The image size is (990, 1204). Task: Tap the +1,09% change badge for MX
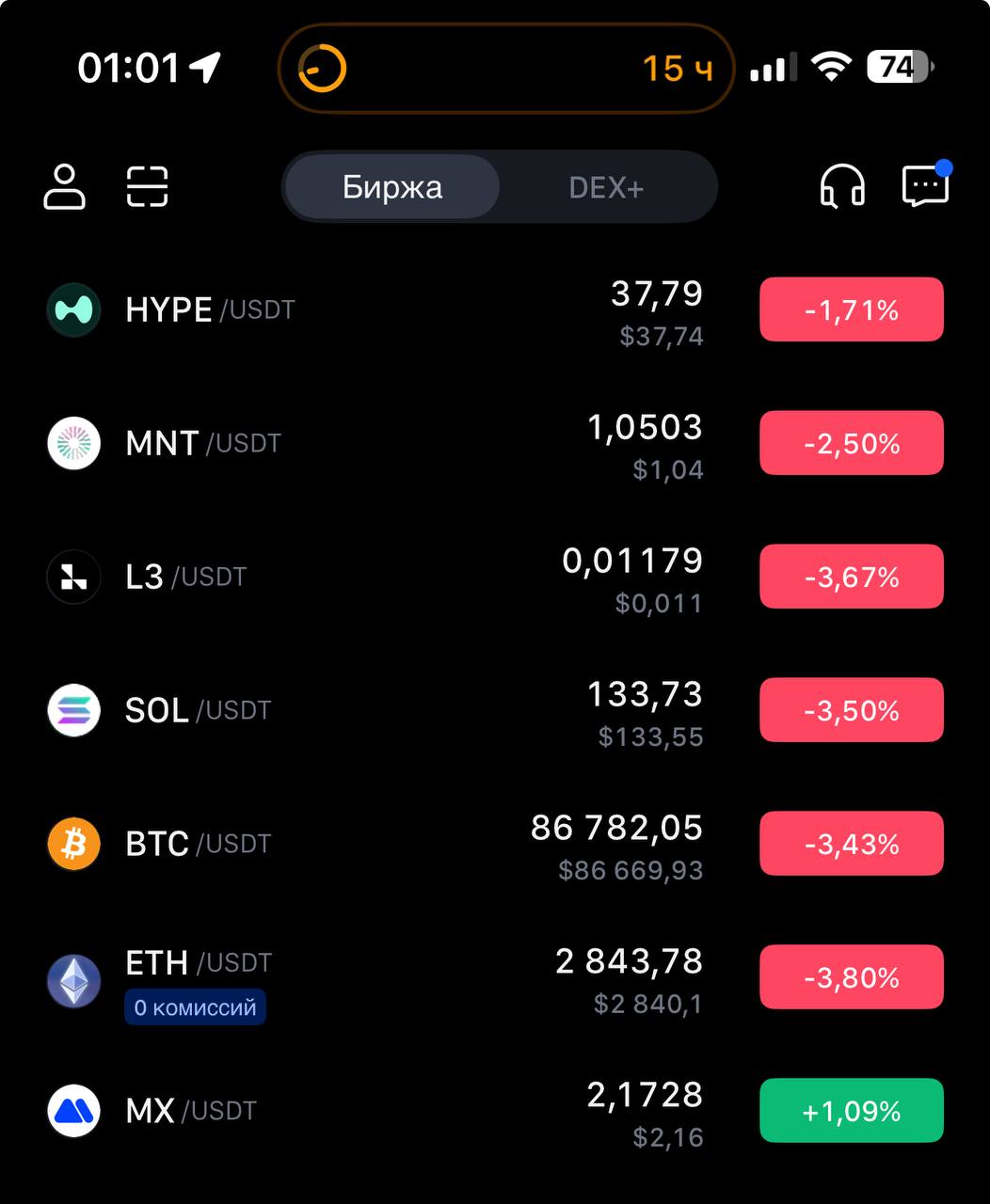tap(852, 1111)
